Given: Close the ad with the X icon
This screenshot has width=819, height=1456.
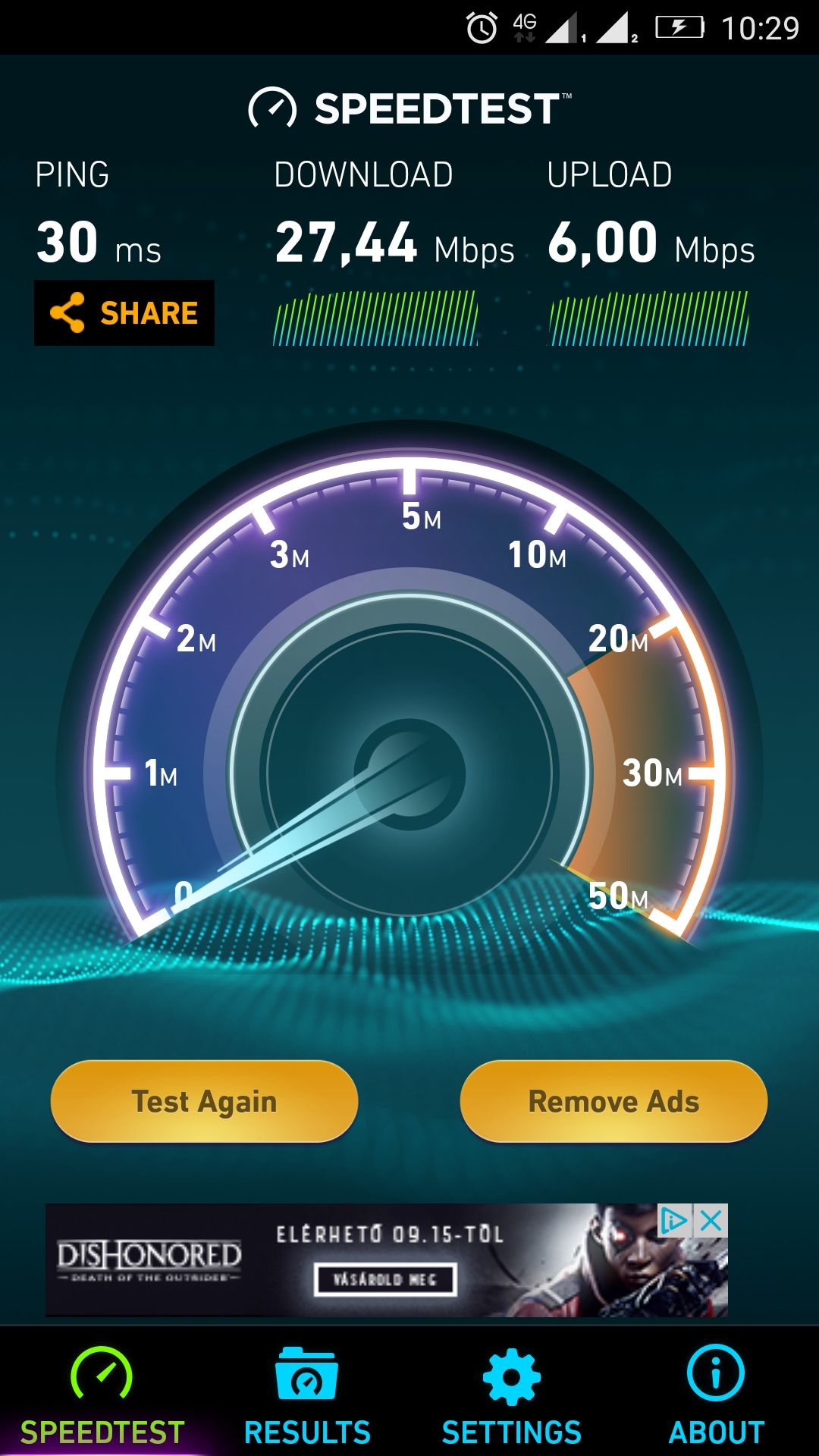Looking at the screenshot, I should tap(711, 1220).
